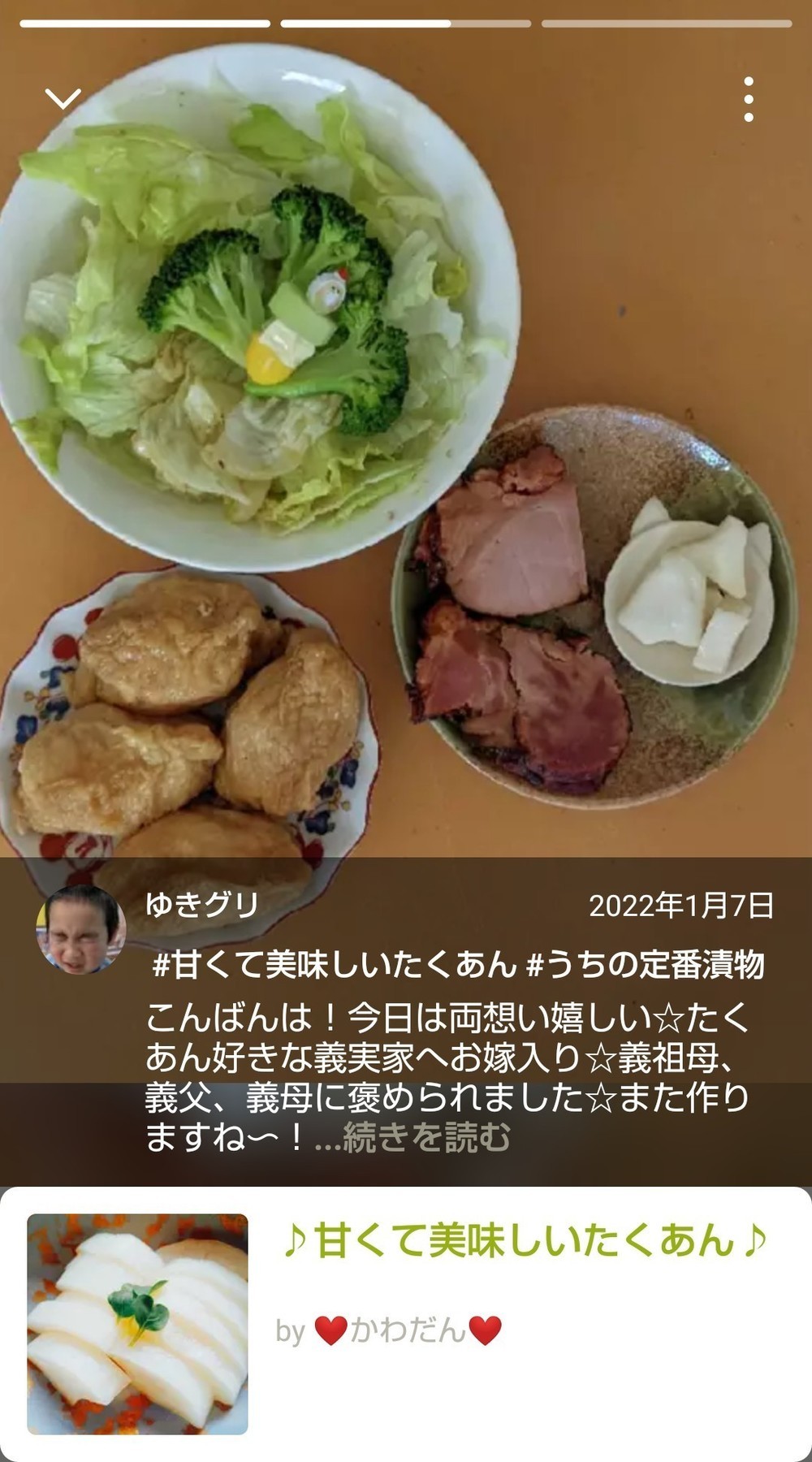Open ゆきグリ's profile picture
Screen dimensions: 812x1462
click(x=80, y=928)
